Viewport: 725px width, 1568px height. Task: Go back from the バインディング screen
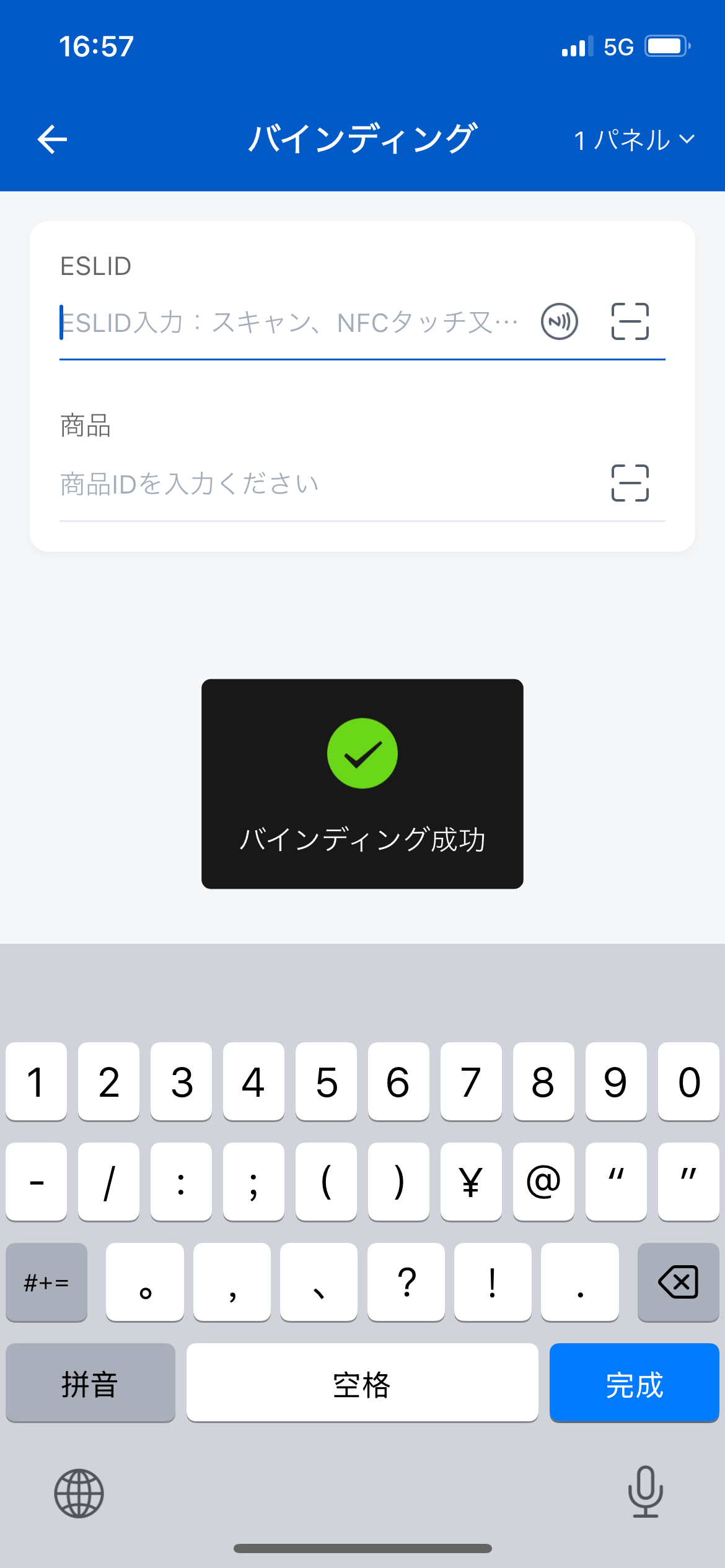click(x=52, y=139)
